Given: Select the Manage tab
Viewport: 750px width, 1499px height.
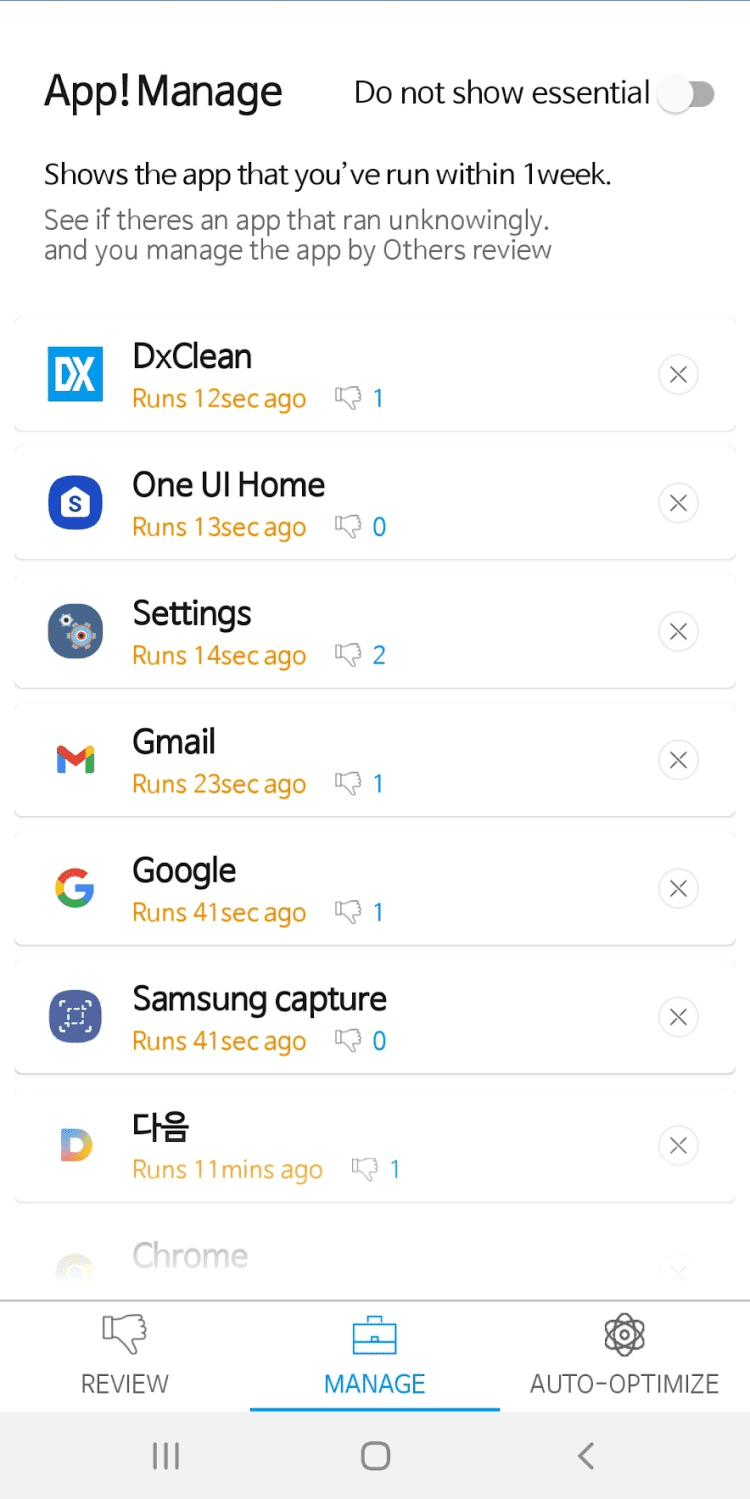Looking at the screenshot, I should click(x=375, y=1356).
